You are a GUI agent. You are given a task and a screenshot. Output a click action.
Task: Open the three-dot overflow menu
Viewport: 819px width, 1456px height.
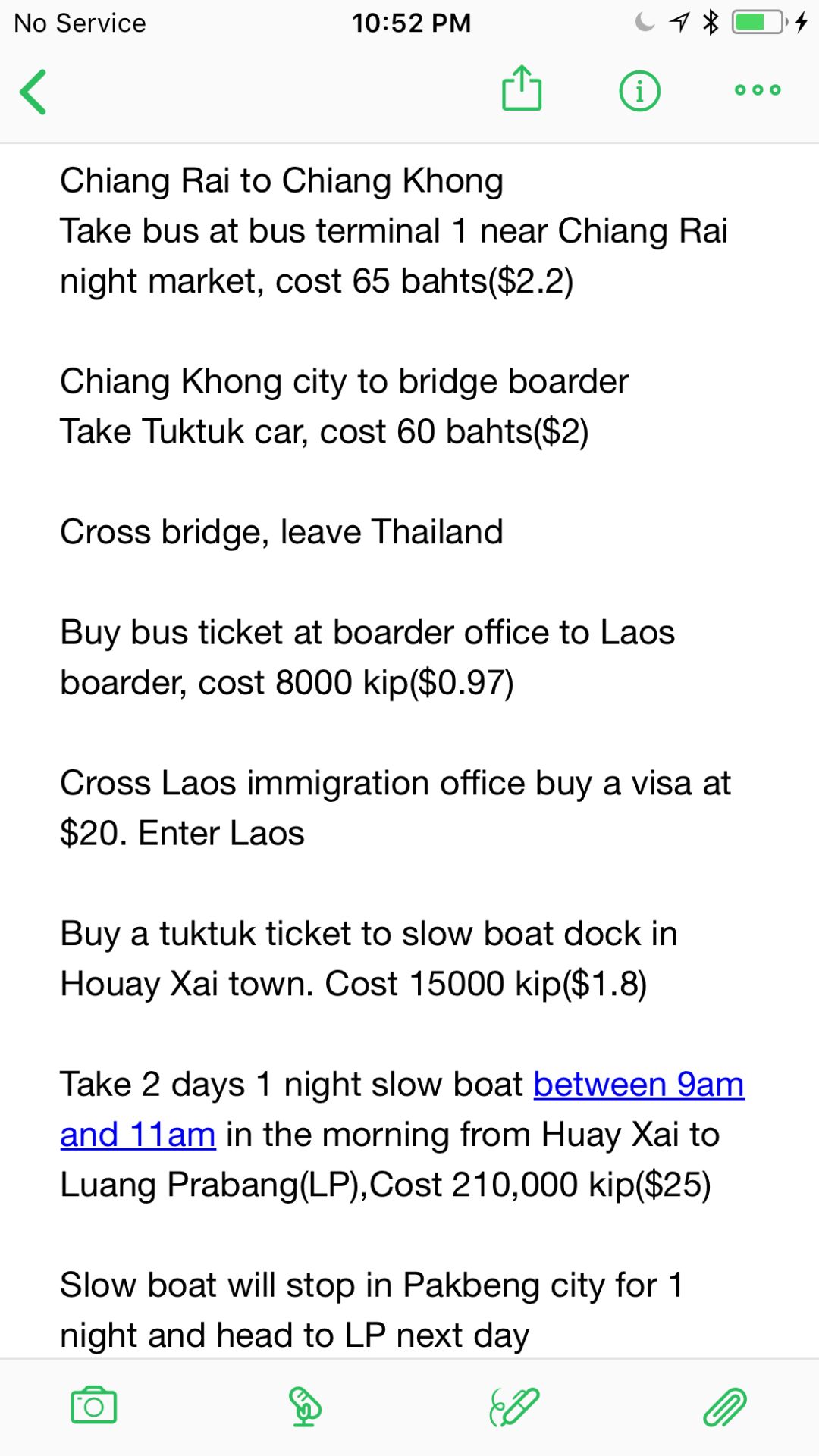(x=758, y=90)
